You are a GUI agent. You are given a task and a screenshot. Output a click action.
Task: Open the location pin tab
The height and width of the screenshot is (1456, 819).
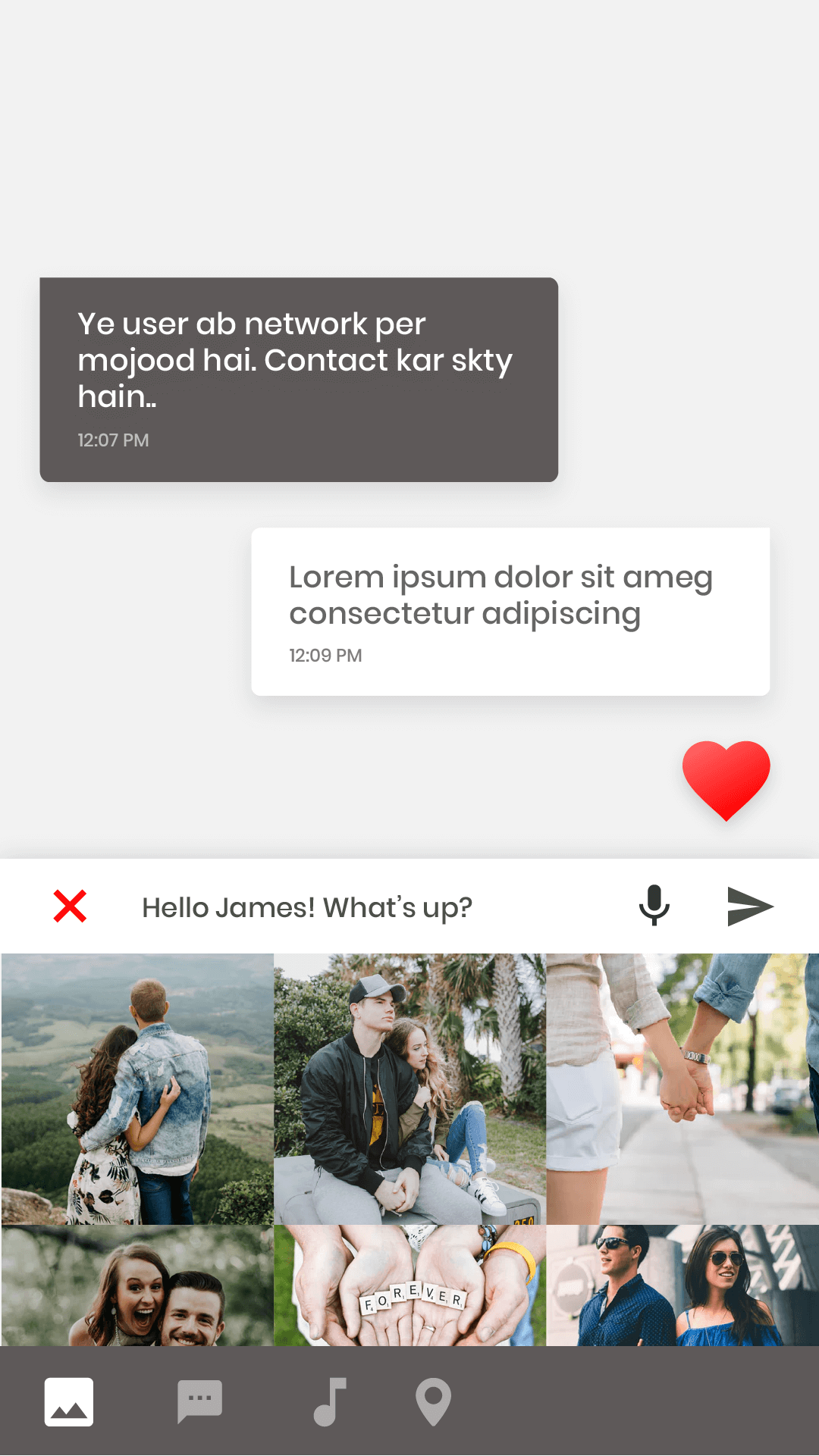pyautogui.click(x=433, y=1401)
